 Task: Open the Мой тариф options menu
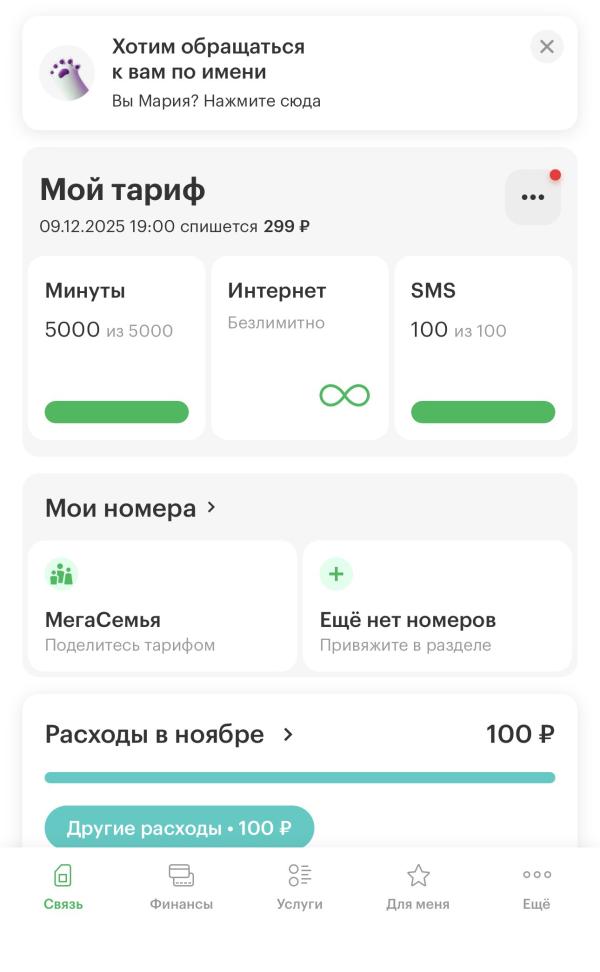(532, 197)
